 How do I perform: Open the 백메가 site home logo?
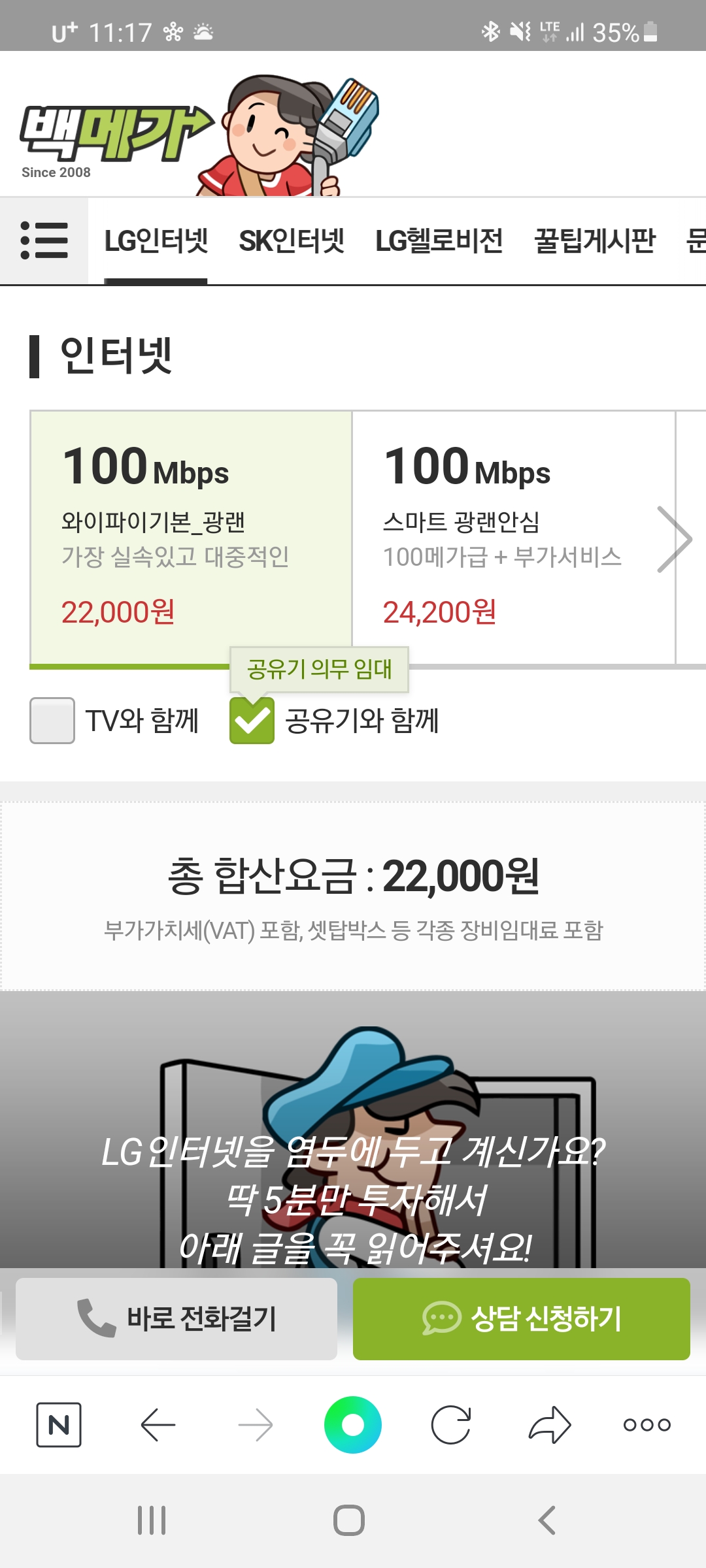pyautogui.click(x=118, y=134)
